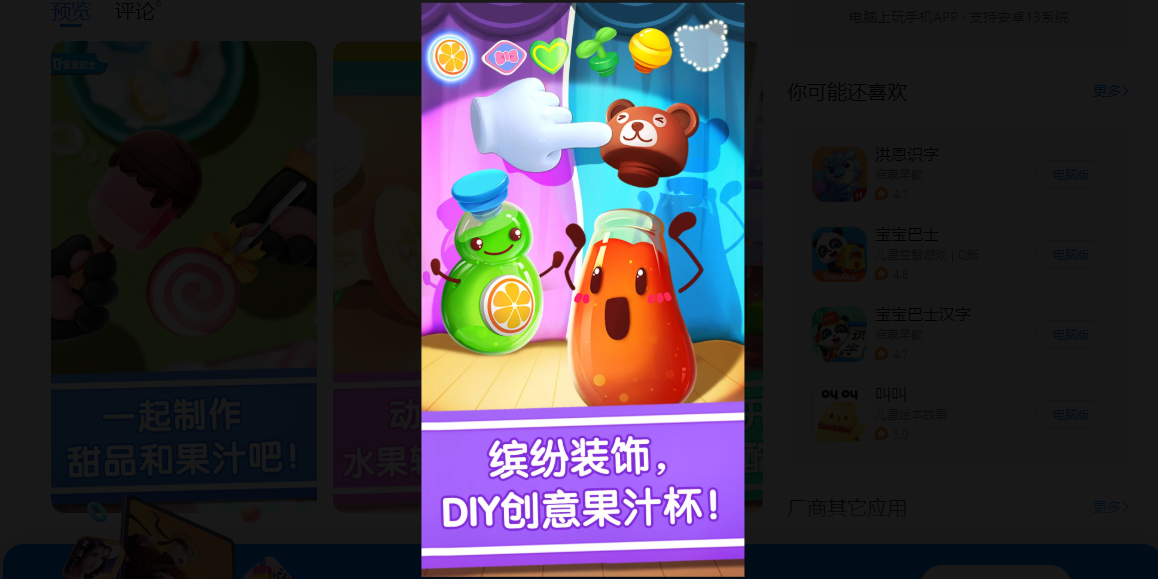
Task: Open the 洪恩识字 app page
Action: pos(906,154)
